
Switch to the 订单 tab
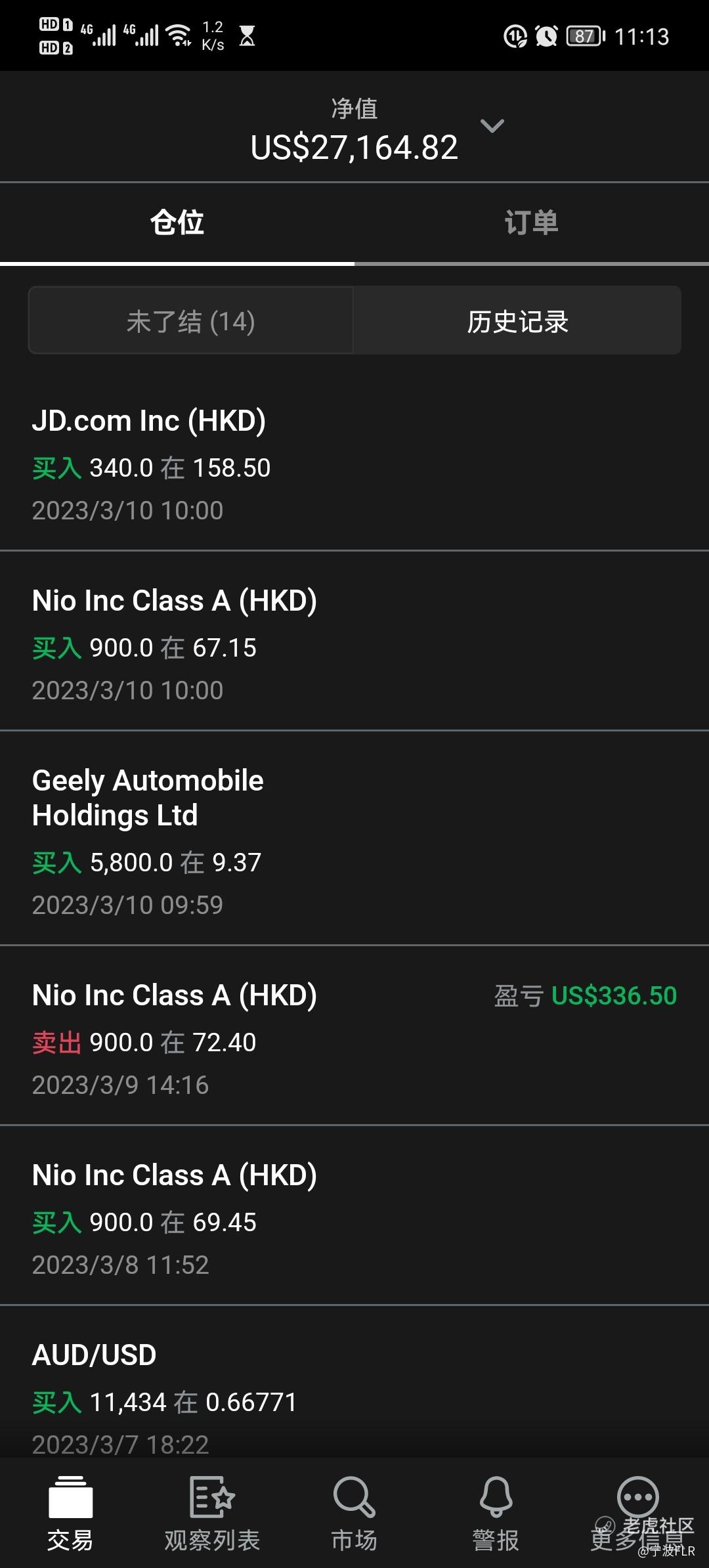(531, 223)
